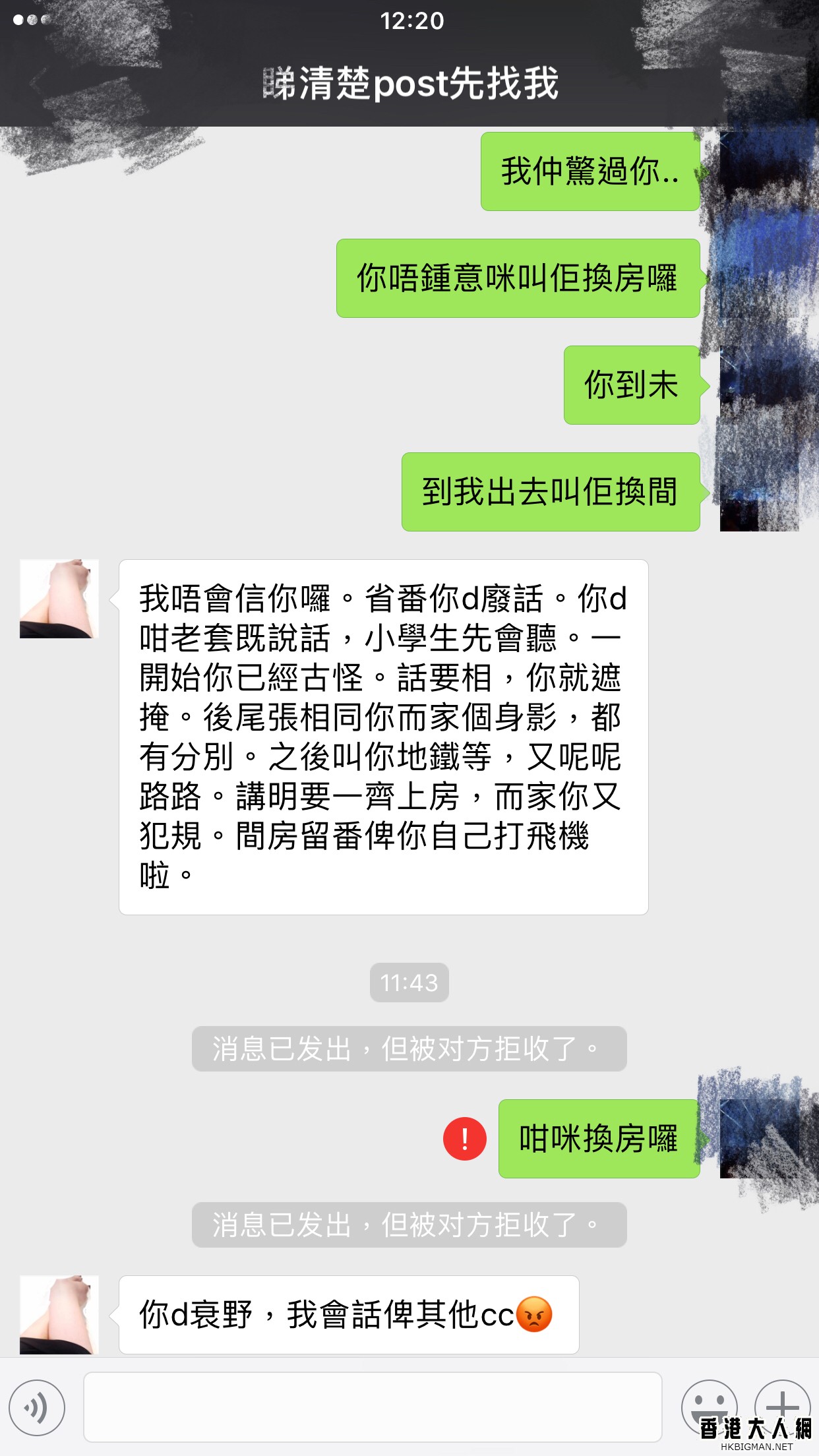This screenshot has width=819, height=1456.
Task: Open the contact's avatar beside the long message
Action: [59, 599]
